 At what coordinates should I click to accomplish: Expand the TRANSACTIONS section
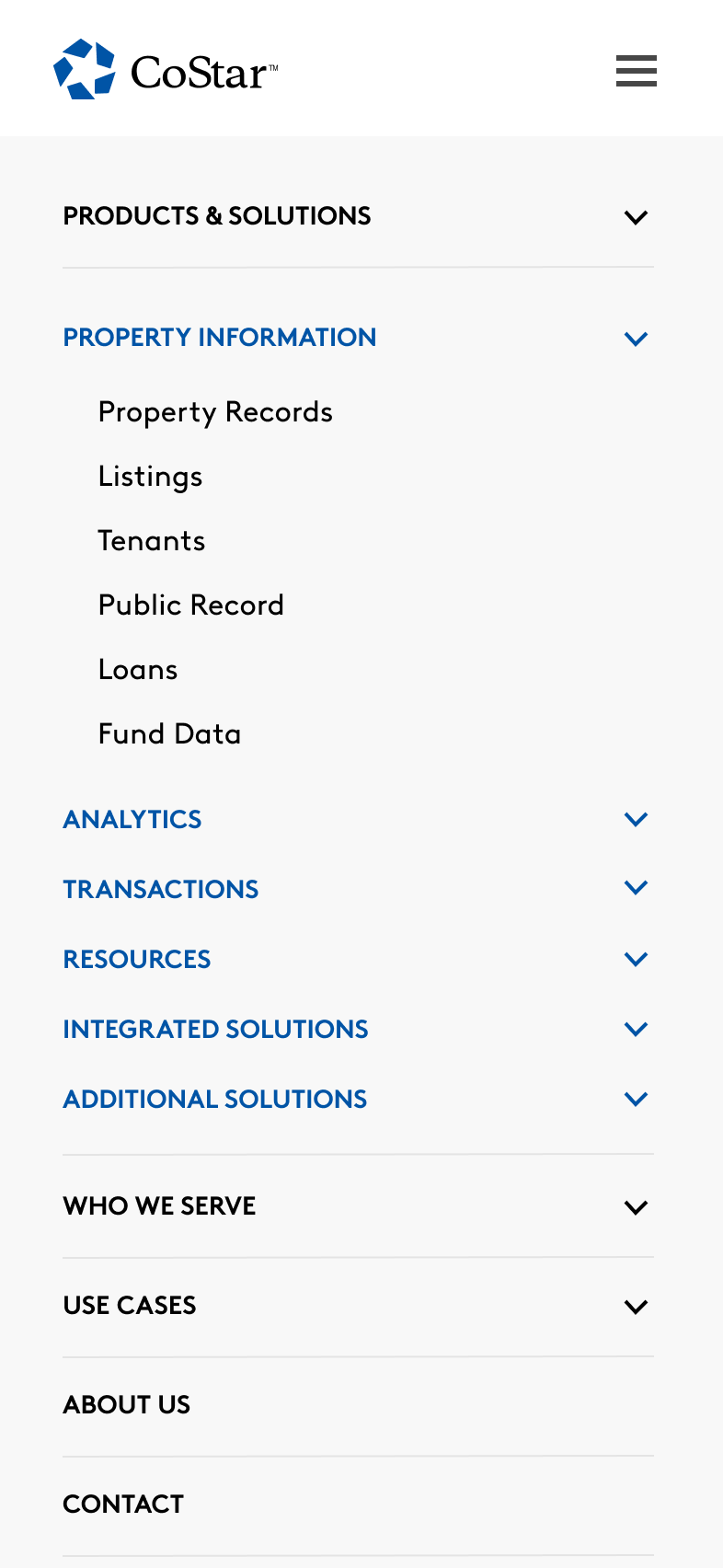pyautogui.click(x=636, y=887)
